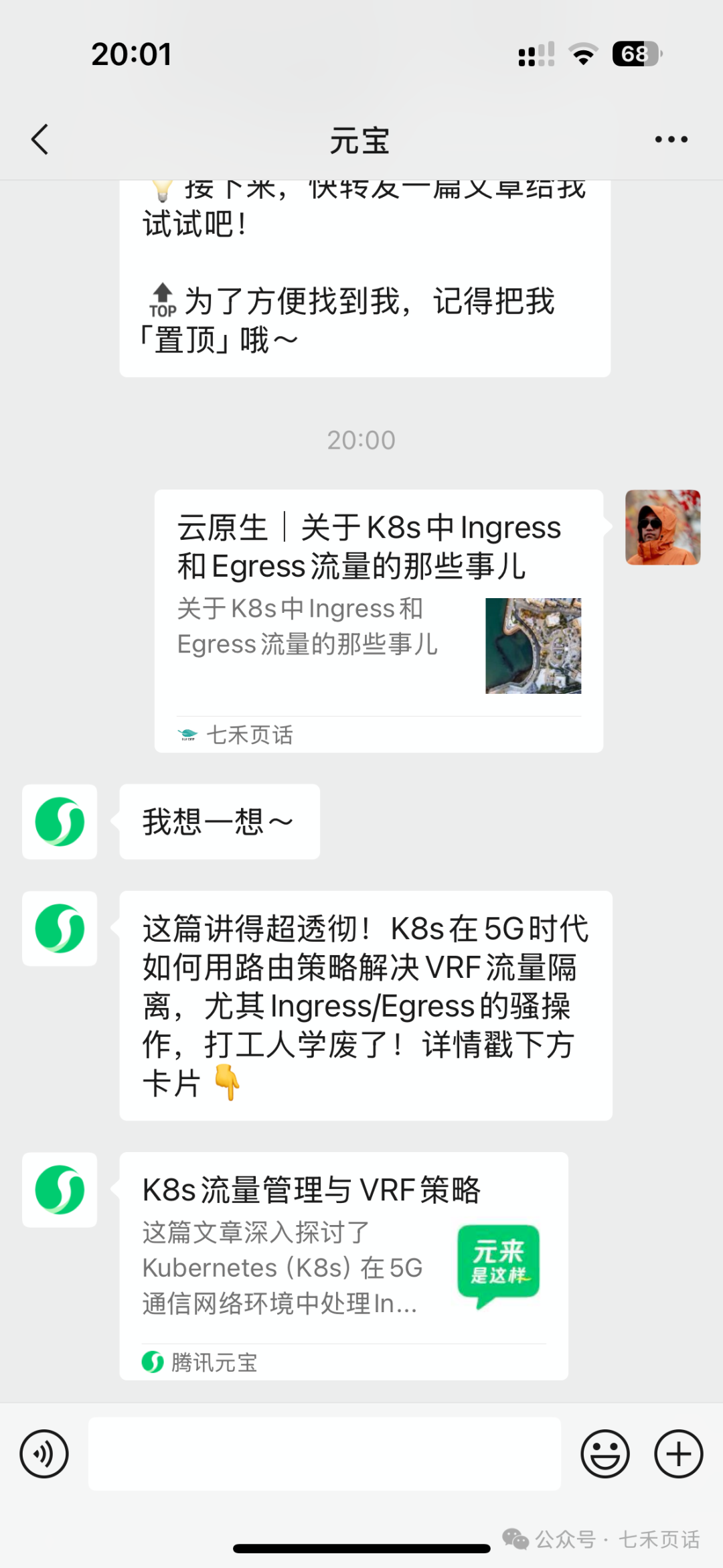Go back from the 元宝 chat
723x1568 pixels.
point(40,139)
